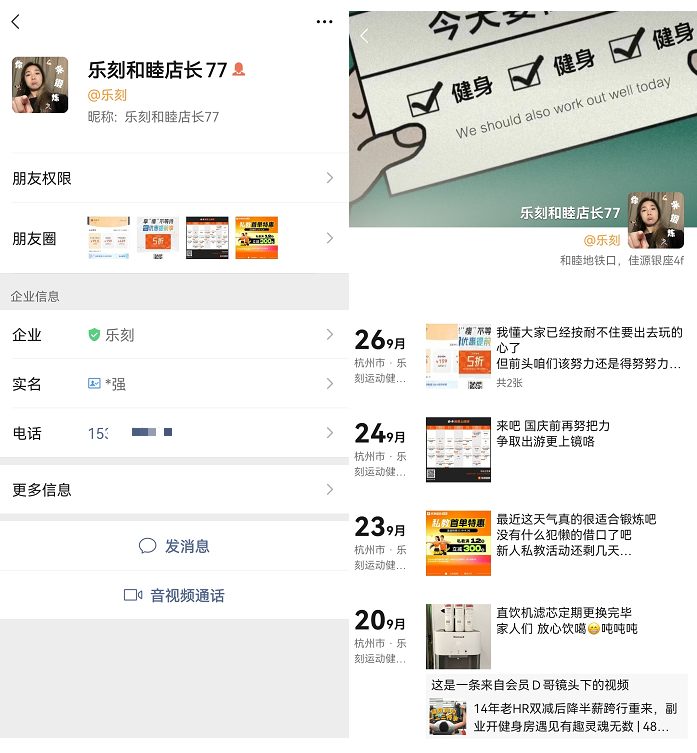Open the avatar on the cover photo
This screenshot has width=697, height=753.
point(655,220)
